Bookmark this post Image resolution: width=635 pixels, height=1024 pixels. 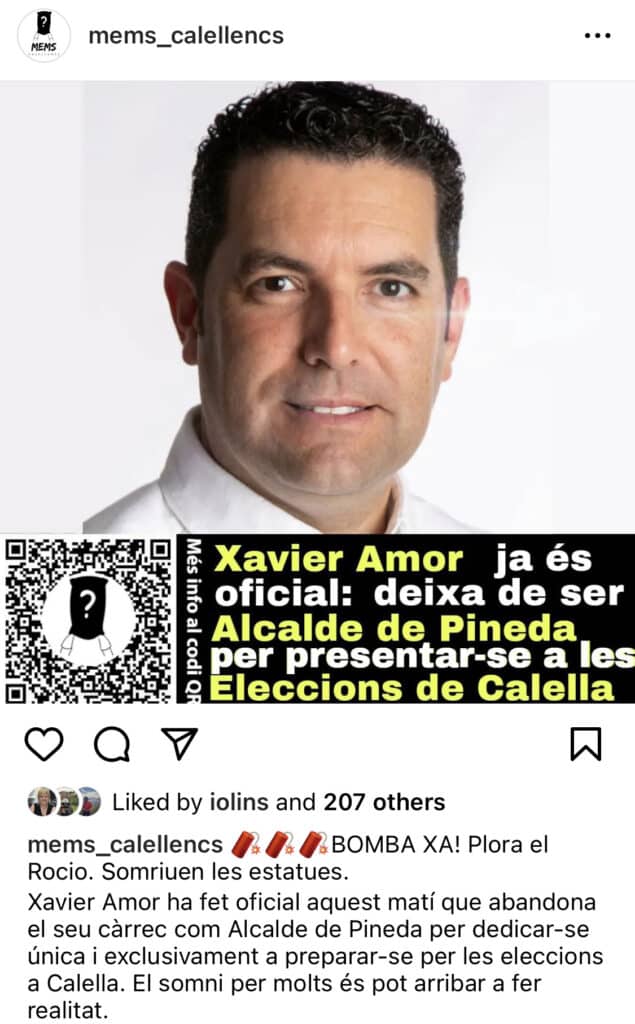[x=586, y=744]
